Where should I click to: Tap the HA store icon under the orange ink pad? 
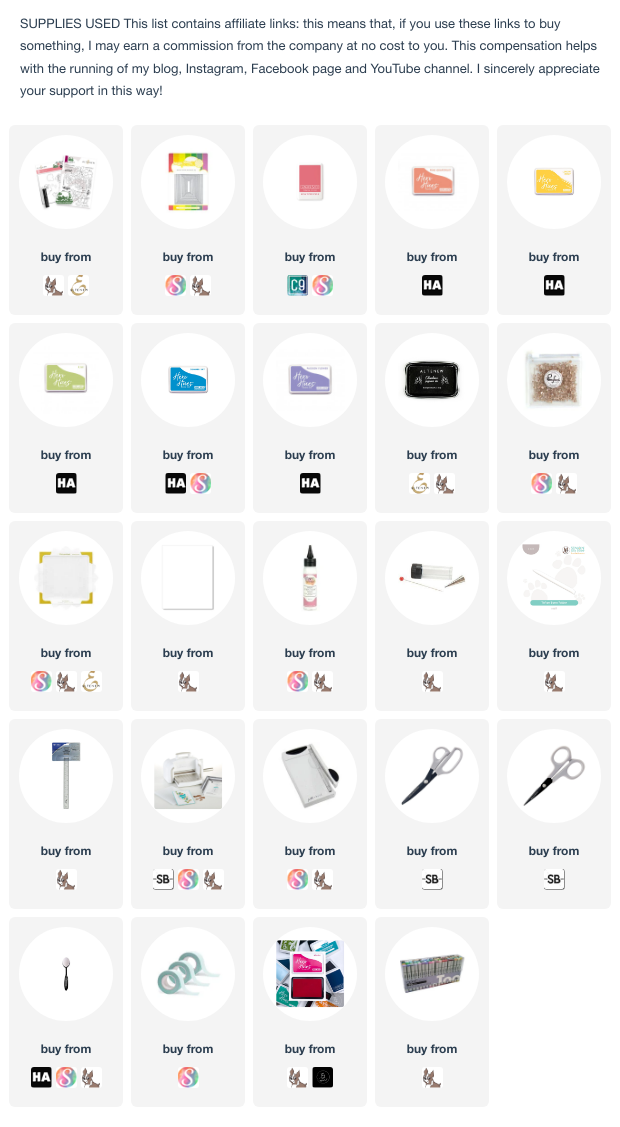(x=432, y=286)
